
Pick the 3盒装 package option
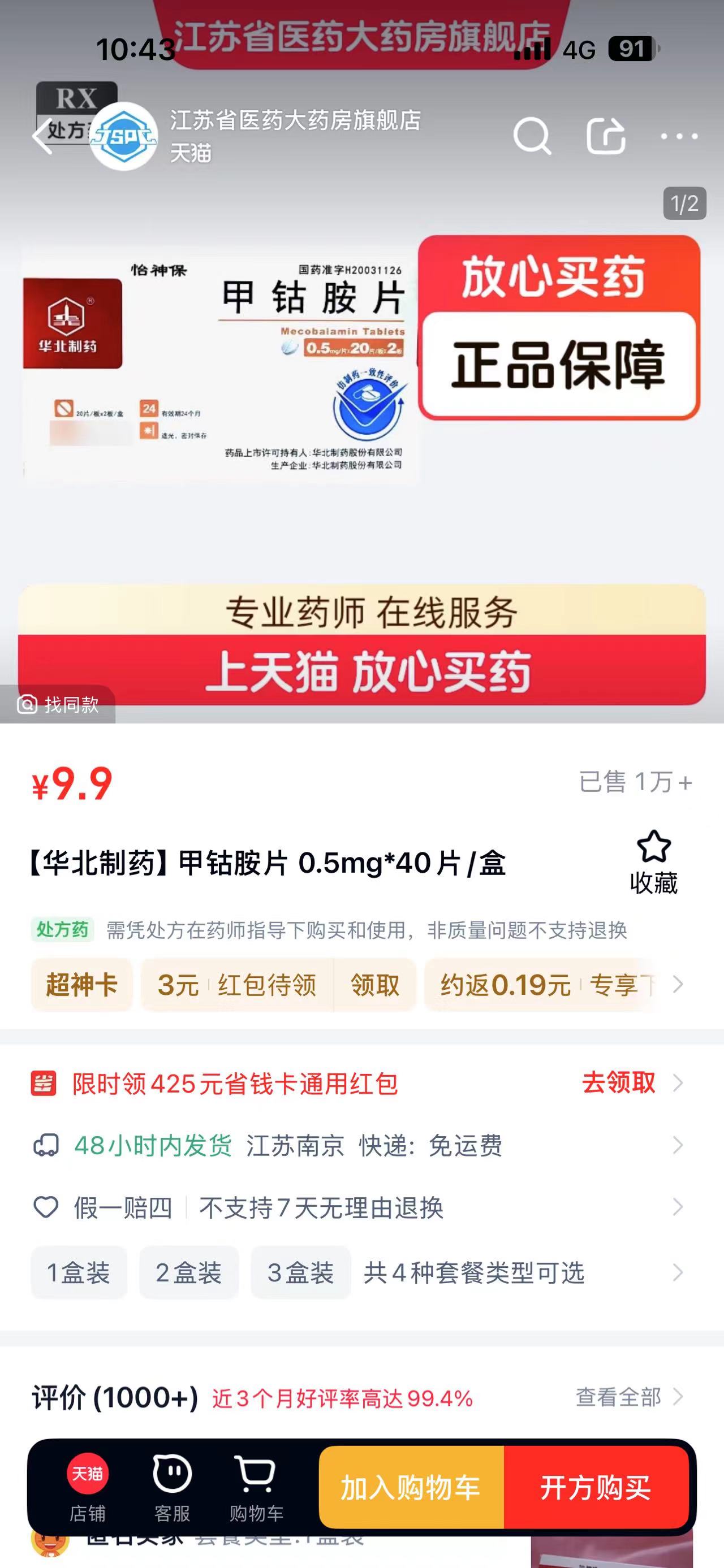pyautogui.click(x=300, y=1273)
